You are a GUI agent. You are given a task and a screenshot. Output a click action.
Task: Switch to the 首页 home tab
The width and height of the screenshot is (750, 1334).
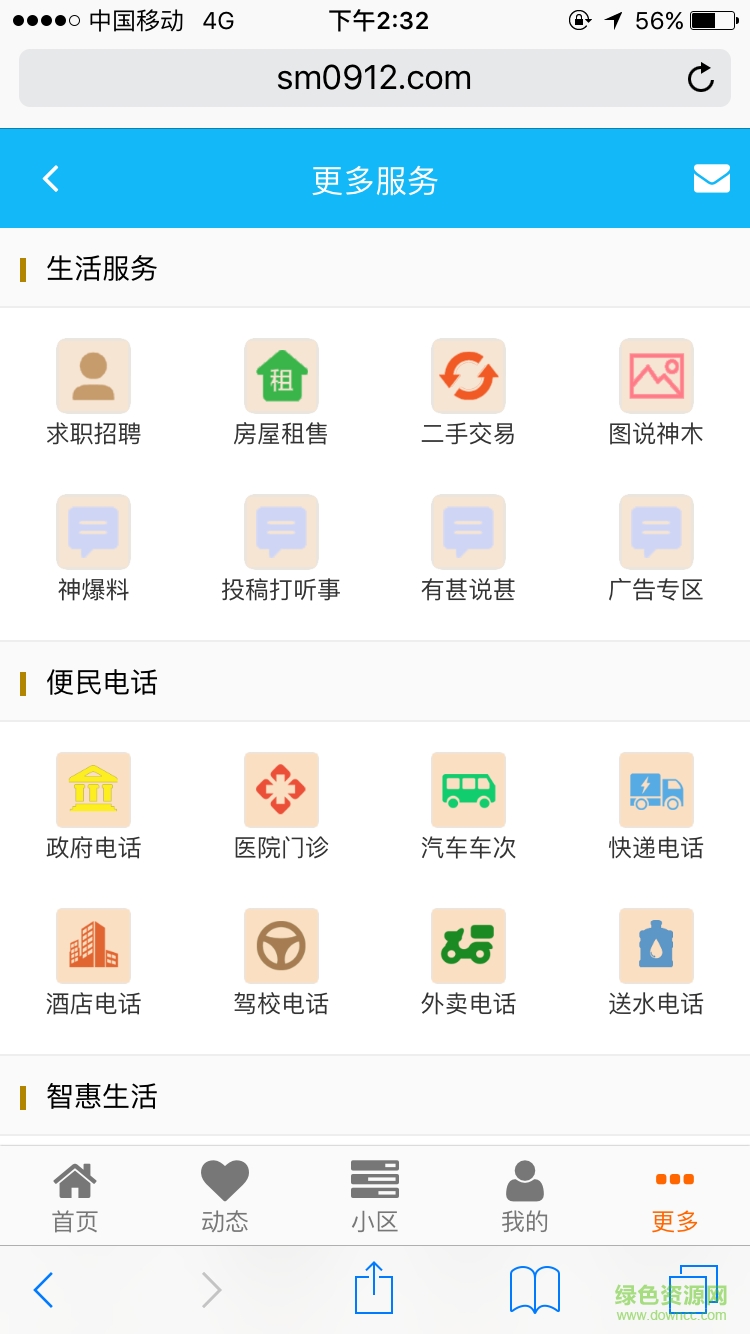pyautogui.click(x=75, y=1196)
